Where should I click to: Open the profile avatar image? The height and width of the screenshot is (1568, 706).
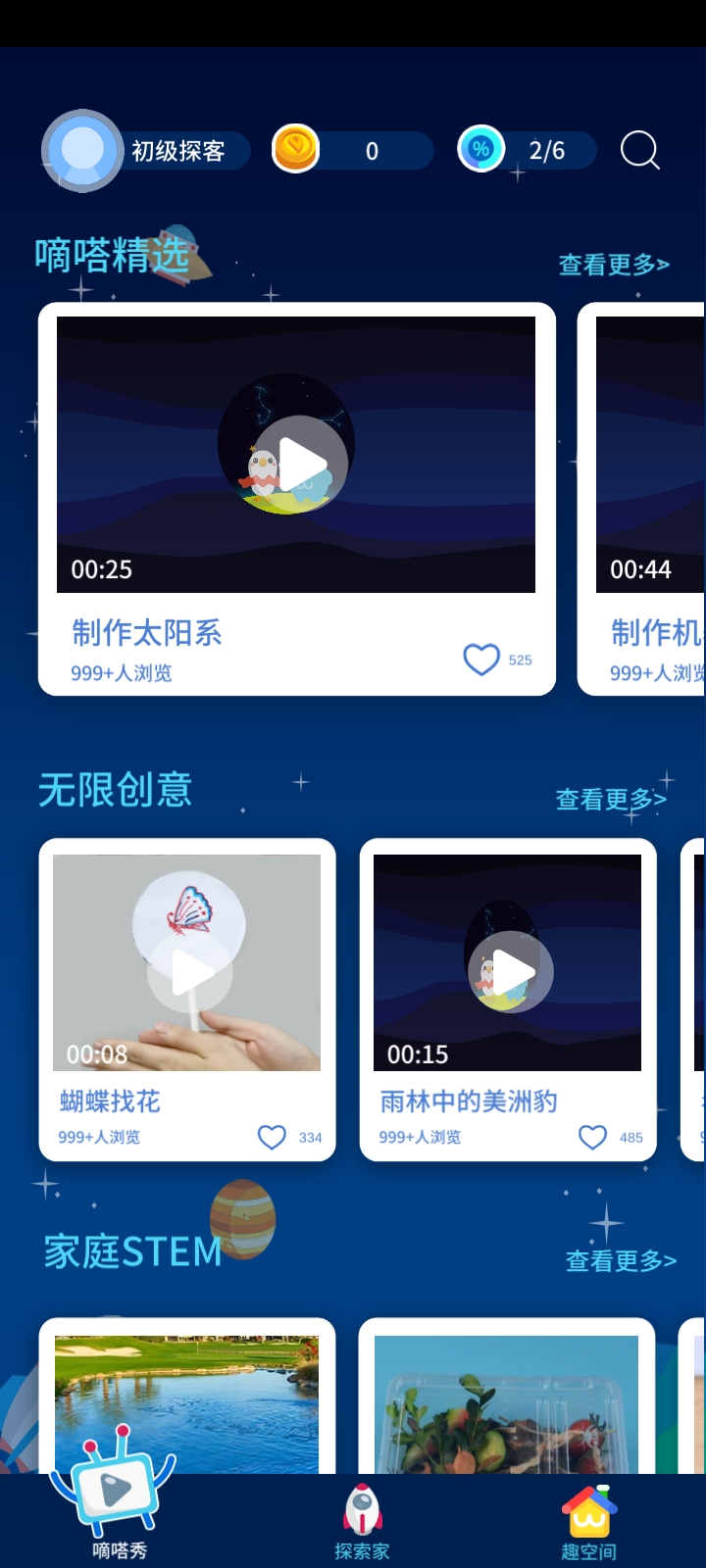81,150
